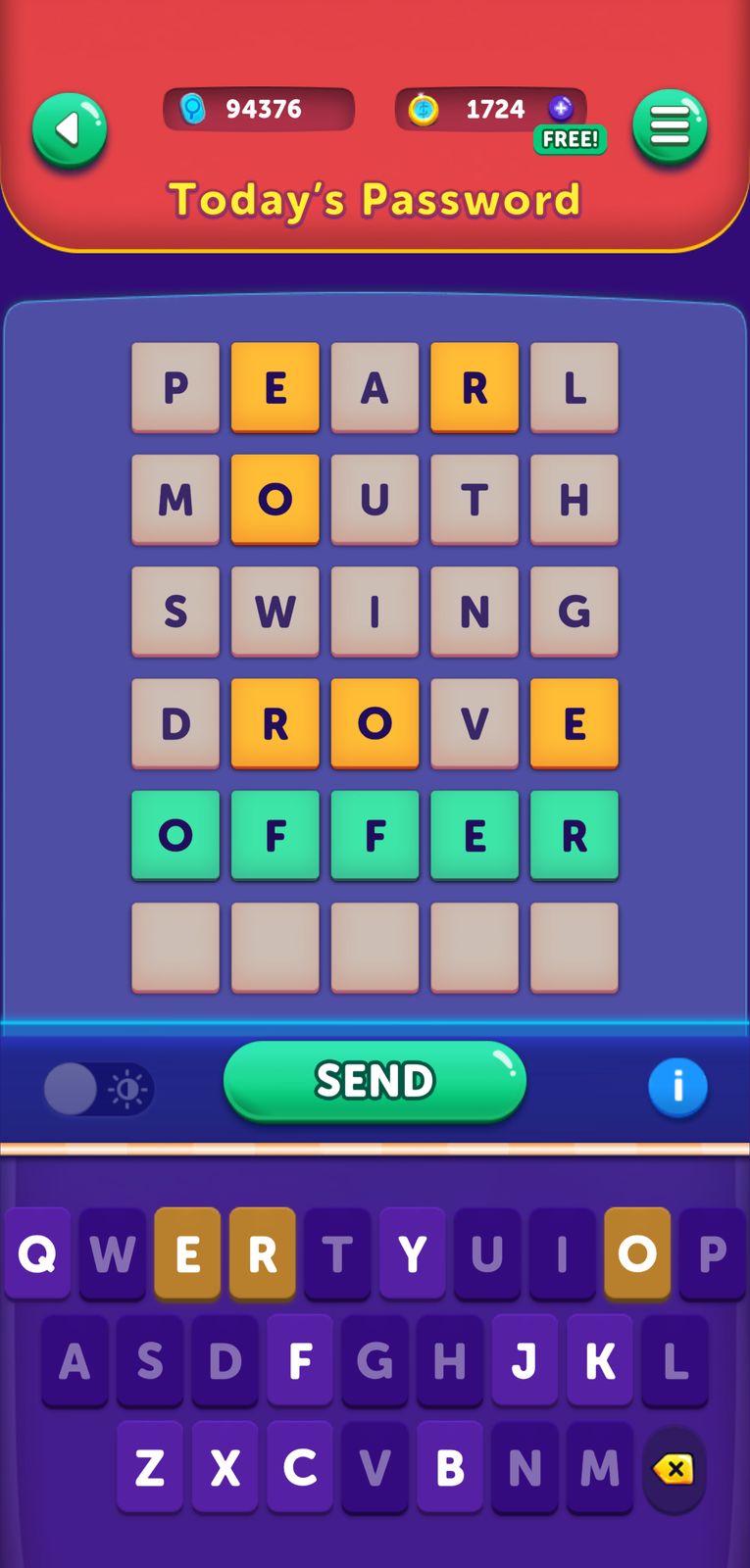Enter the letter C key
The image size is (750, 1568).
[300, 1467]
